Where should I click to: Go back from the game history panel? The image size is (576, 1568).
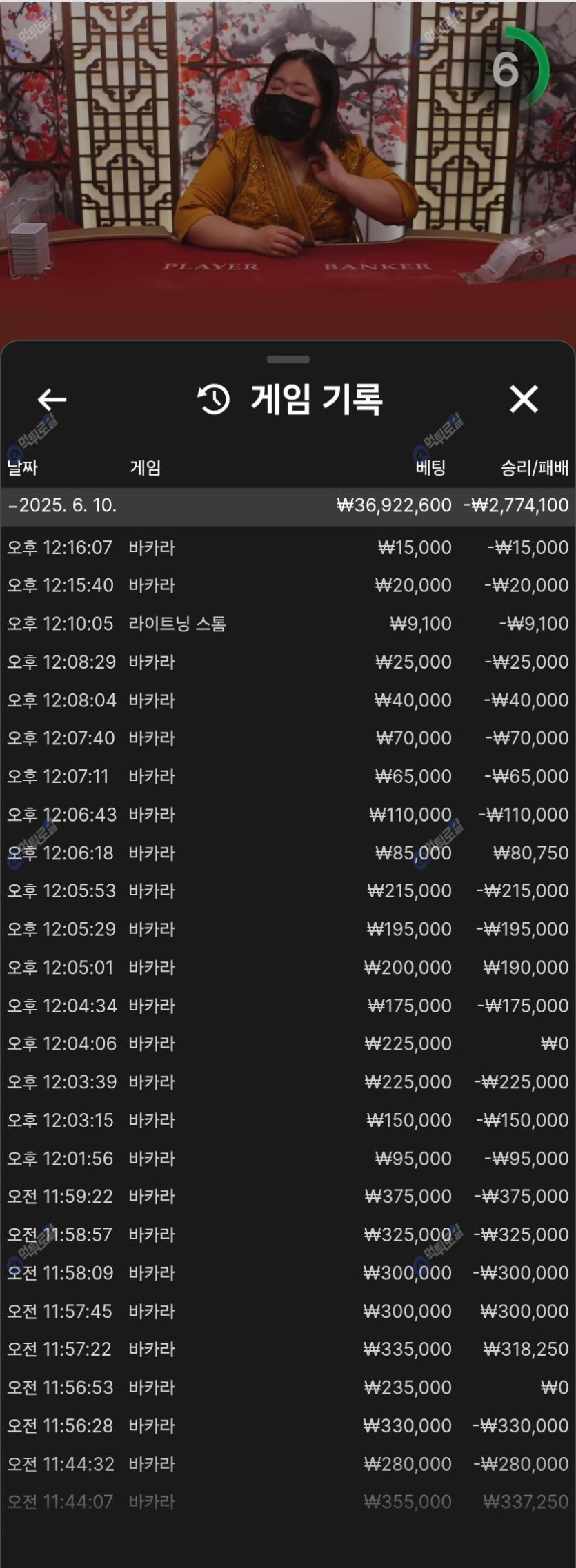pyautogui.click(x=52, y=399)
